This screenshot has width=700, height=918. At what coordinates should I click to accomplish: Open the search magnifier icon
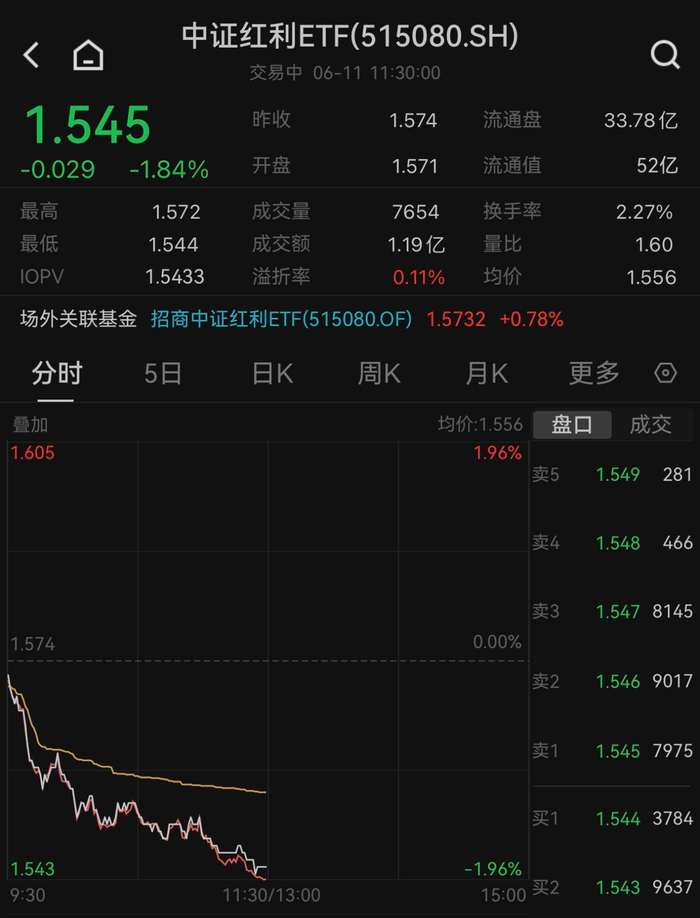click(665, 55)
